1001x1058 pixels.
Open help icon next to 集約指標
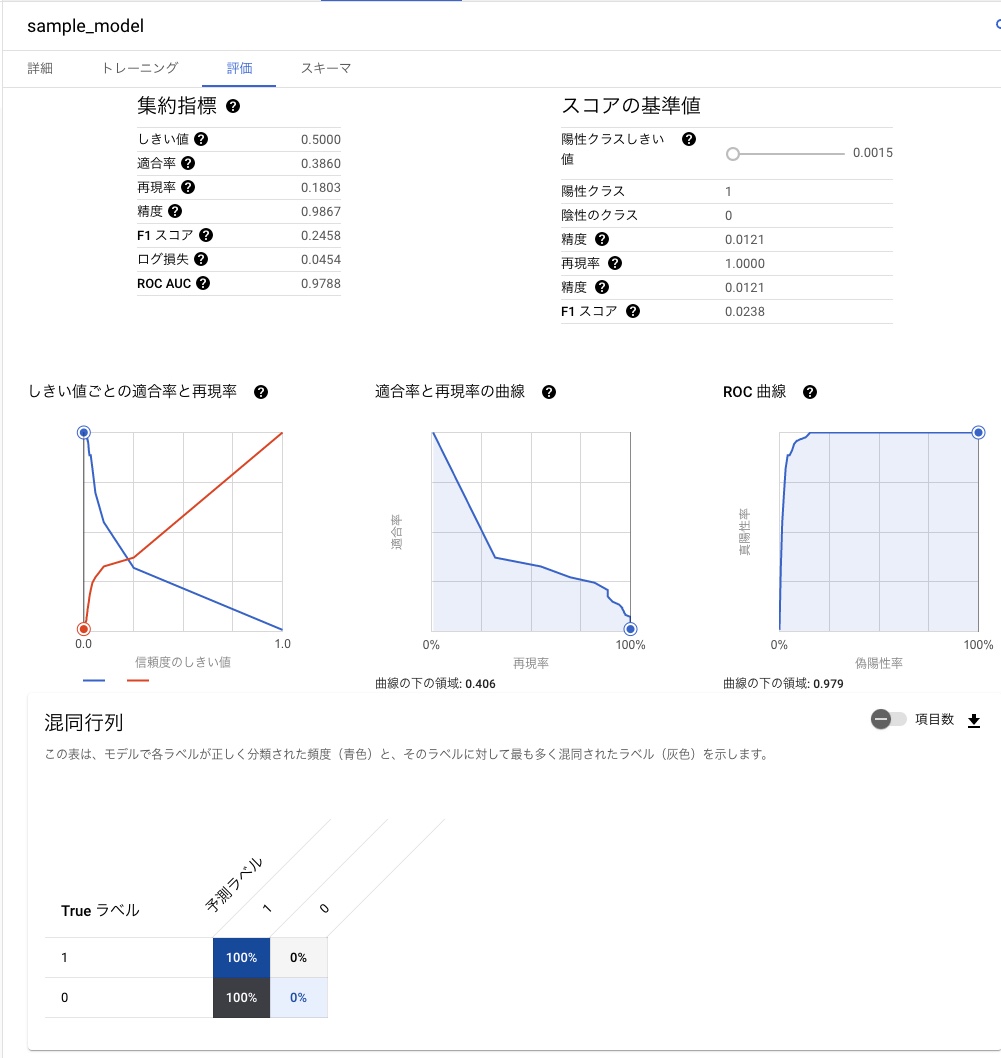click(233, 107)
